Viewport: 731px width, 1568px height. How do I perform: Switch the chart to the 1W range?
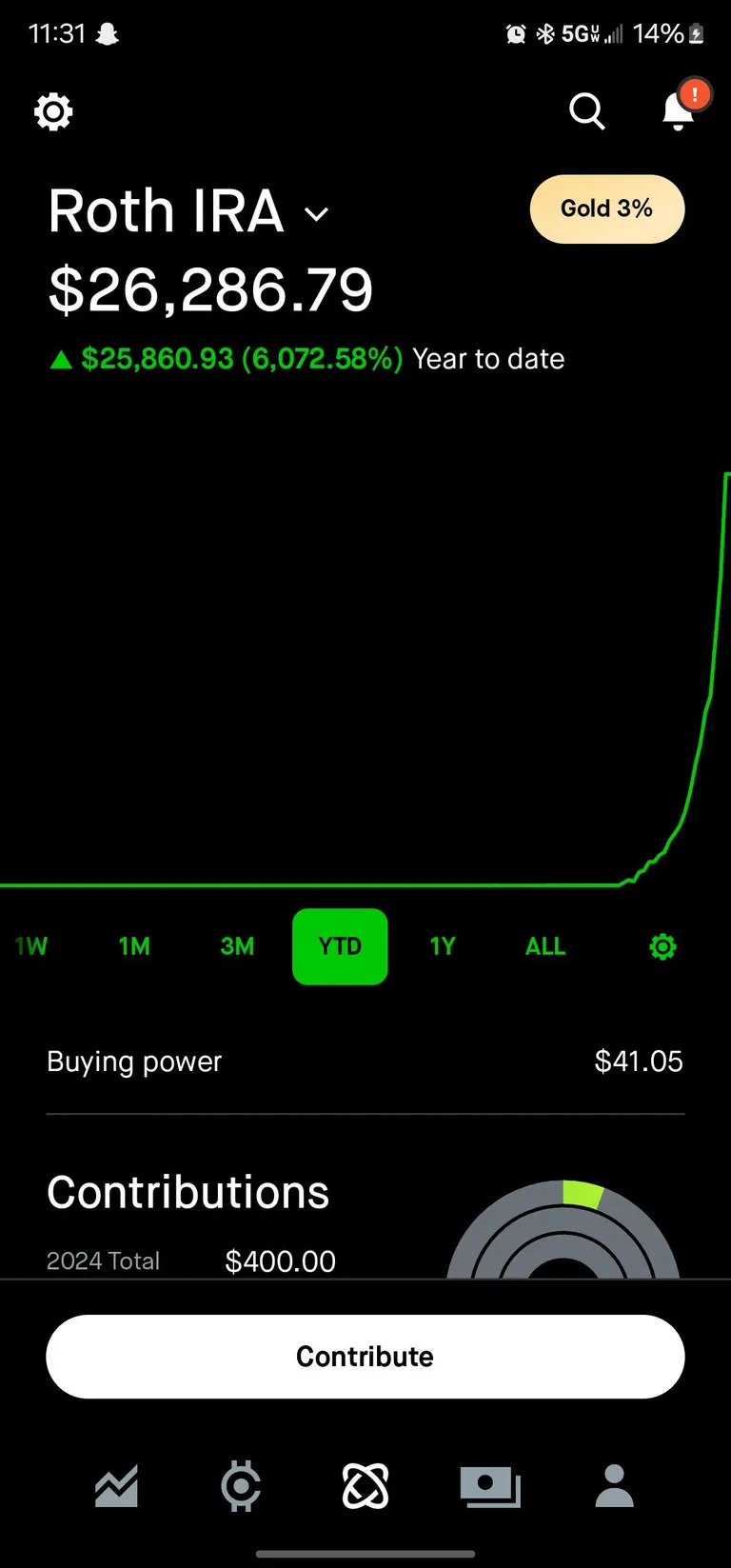pos(30,946)
